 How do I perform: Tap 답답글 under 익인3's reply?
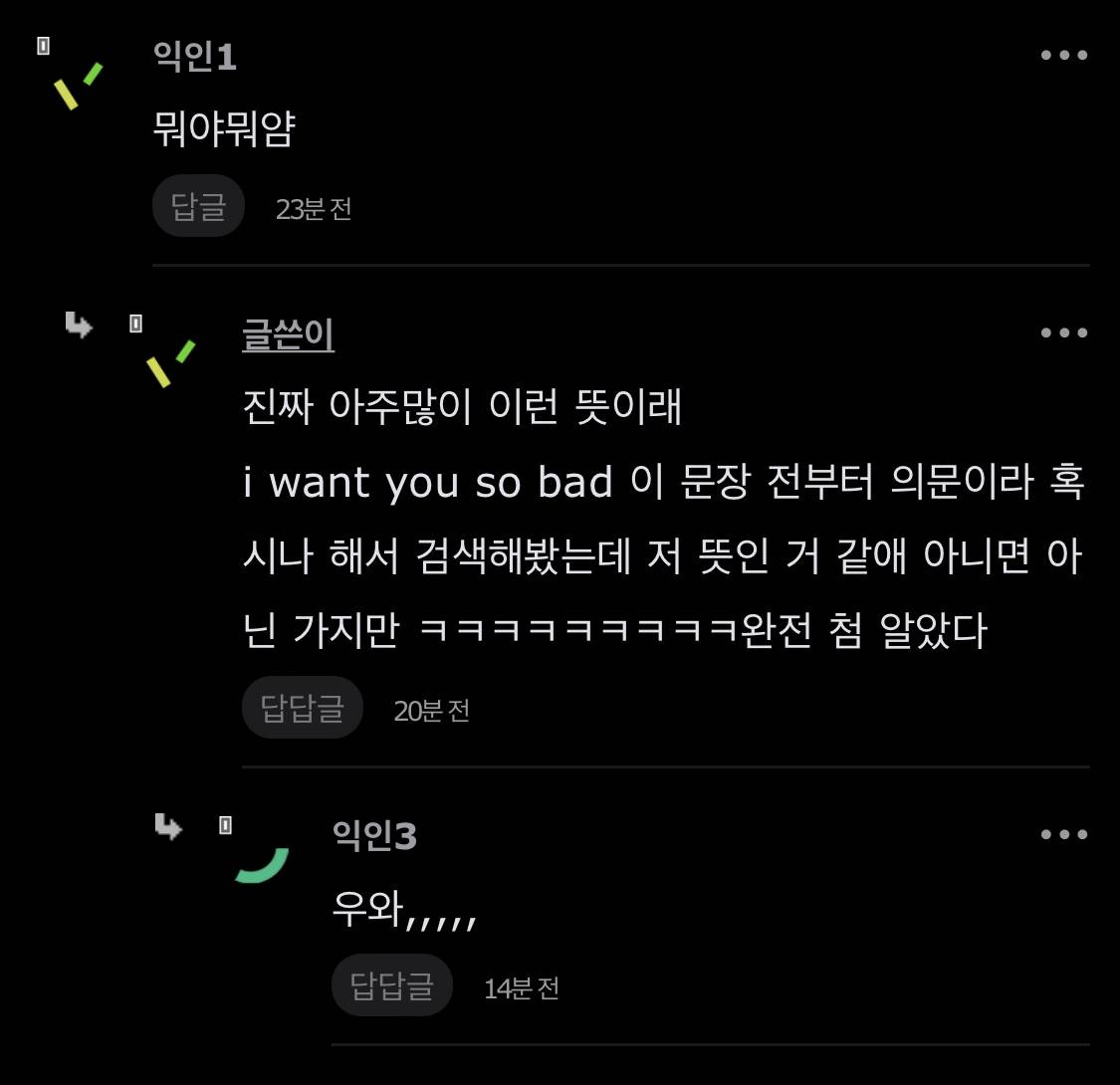[392, 985]
